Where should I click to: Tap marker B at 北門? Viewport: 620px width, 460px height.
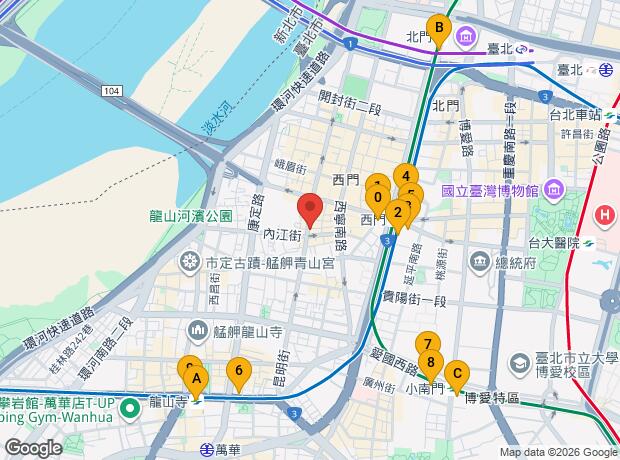pos(437,28)
